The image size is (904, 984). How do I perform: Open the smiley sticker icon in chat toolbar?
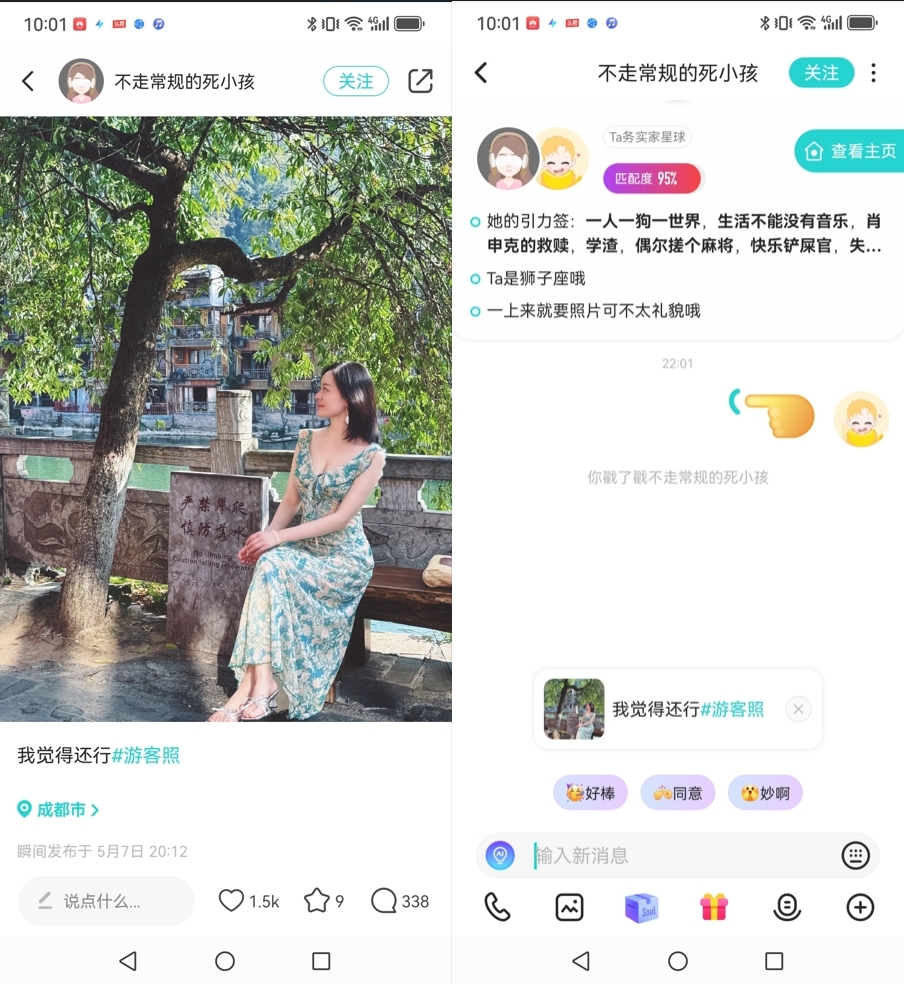click(x=787, y=907)
